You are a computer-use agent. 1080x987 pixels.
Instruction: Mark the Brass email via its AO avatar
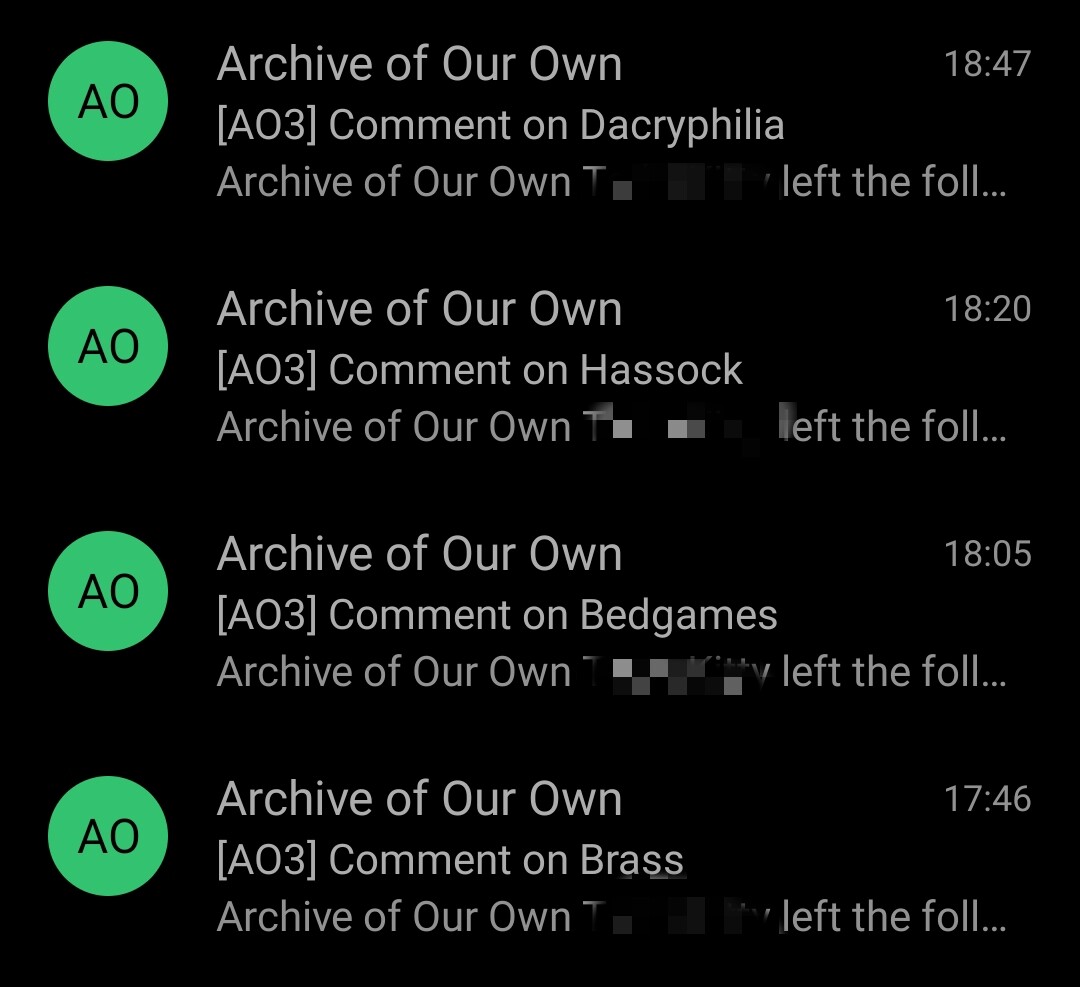tap(108, 836)
